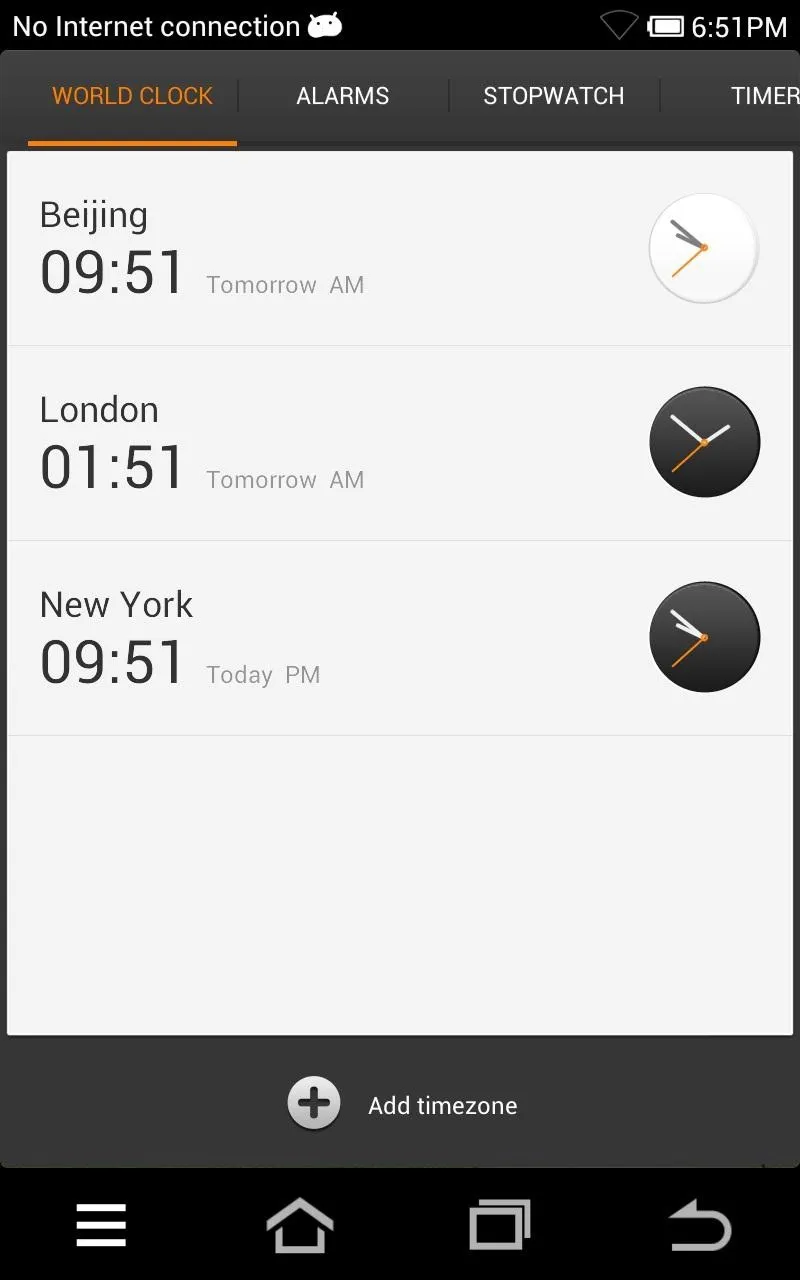800x1280 pixels.
Task: Select the London clock row
Action: point(400,443)
